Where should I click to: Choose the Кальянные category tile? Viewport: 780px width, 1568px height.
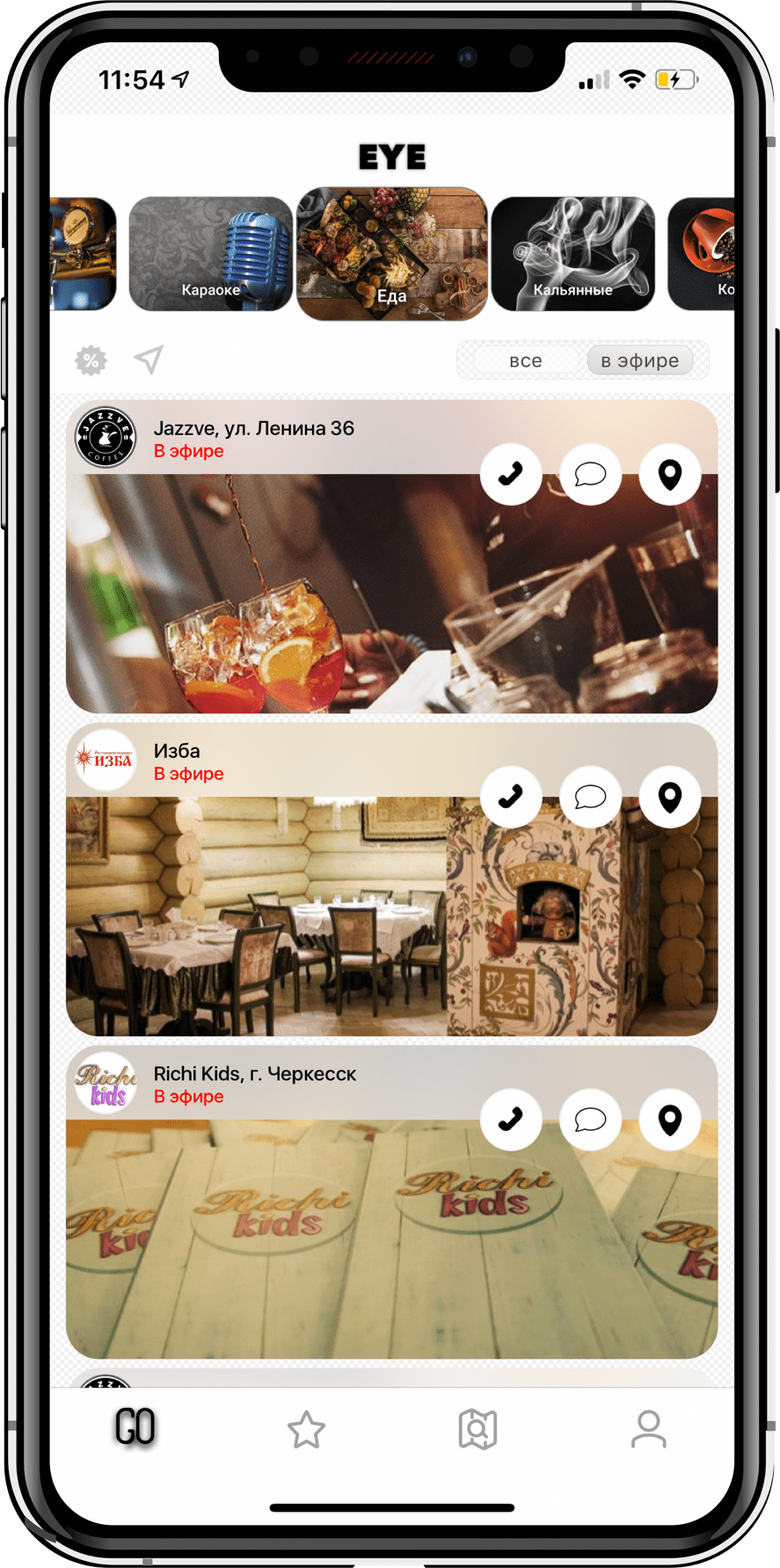572,254
